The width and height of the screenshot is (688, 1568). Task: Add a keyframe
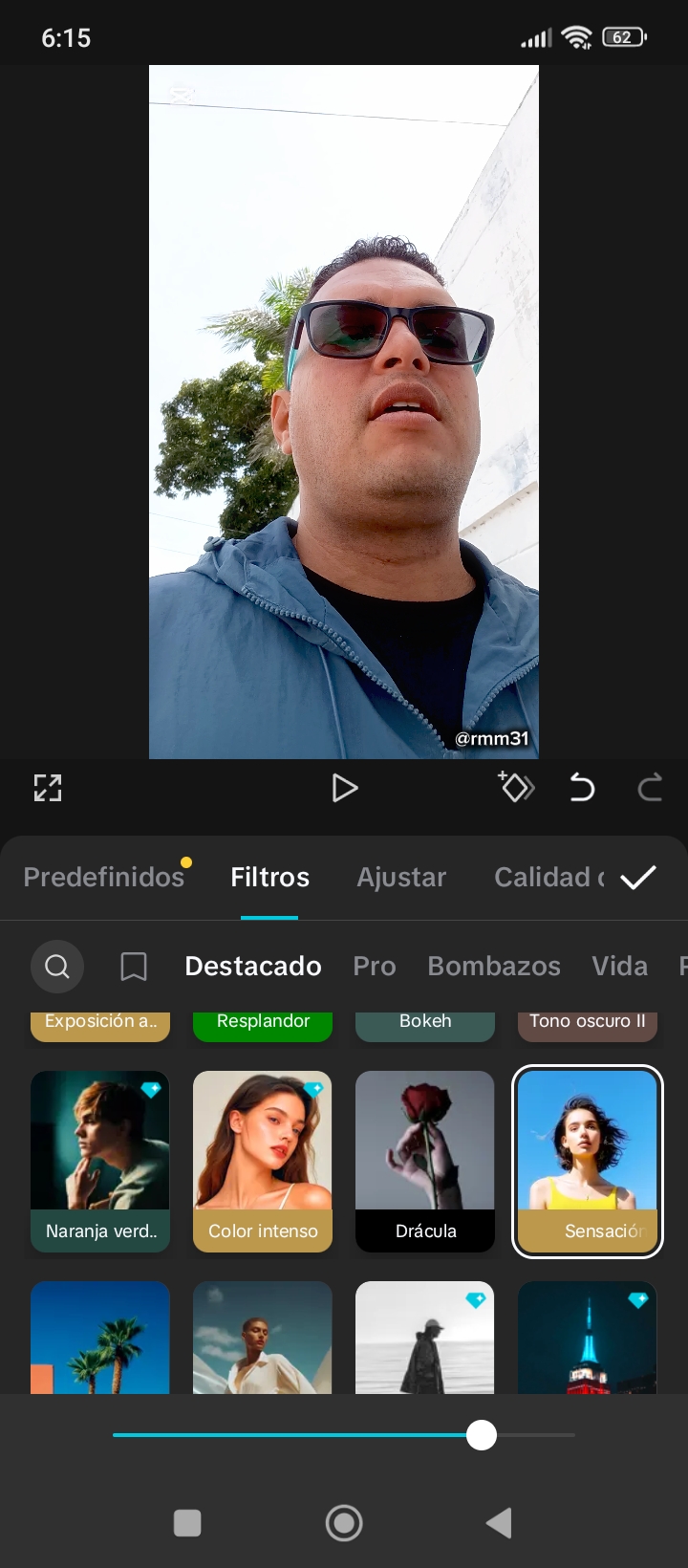516,787
